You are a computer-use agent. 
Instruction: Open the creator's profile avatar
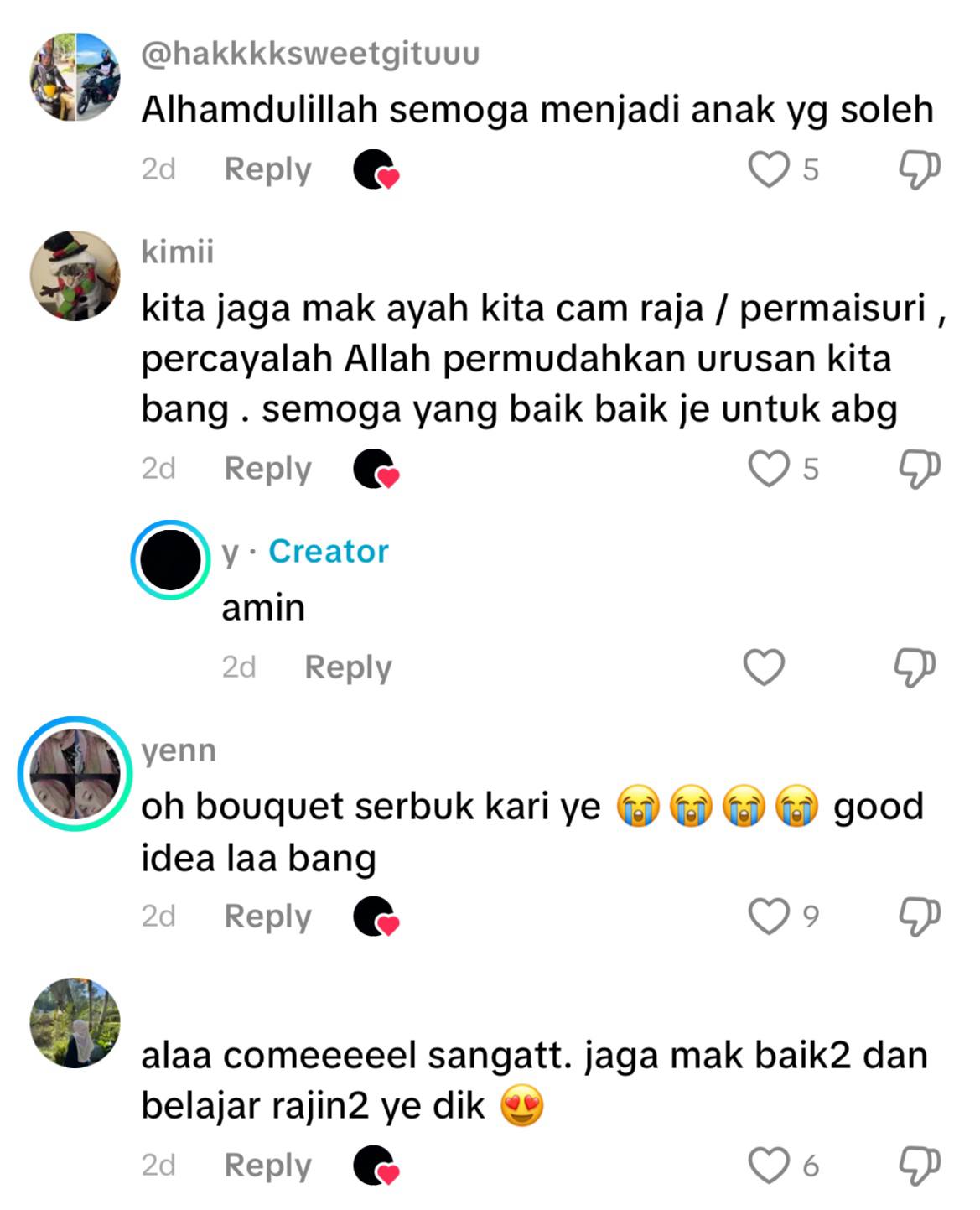click(x=170, y=560)
